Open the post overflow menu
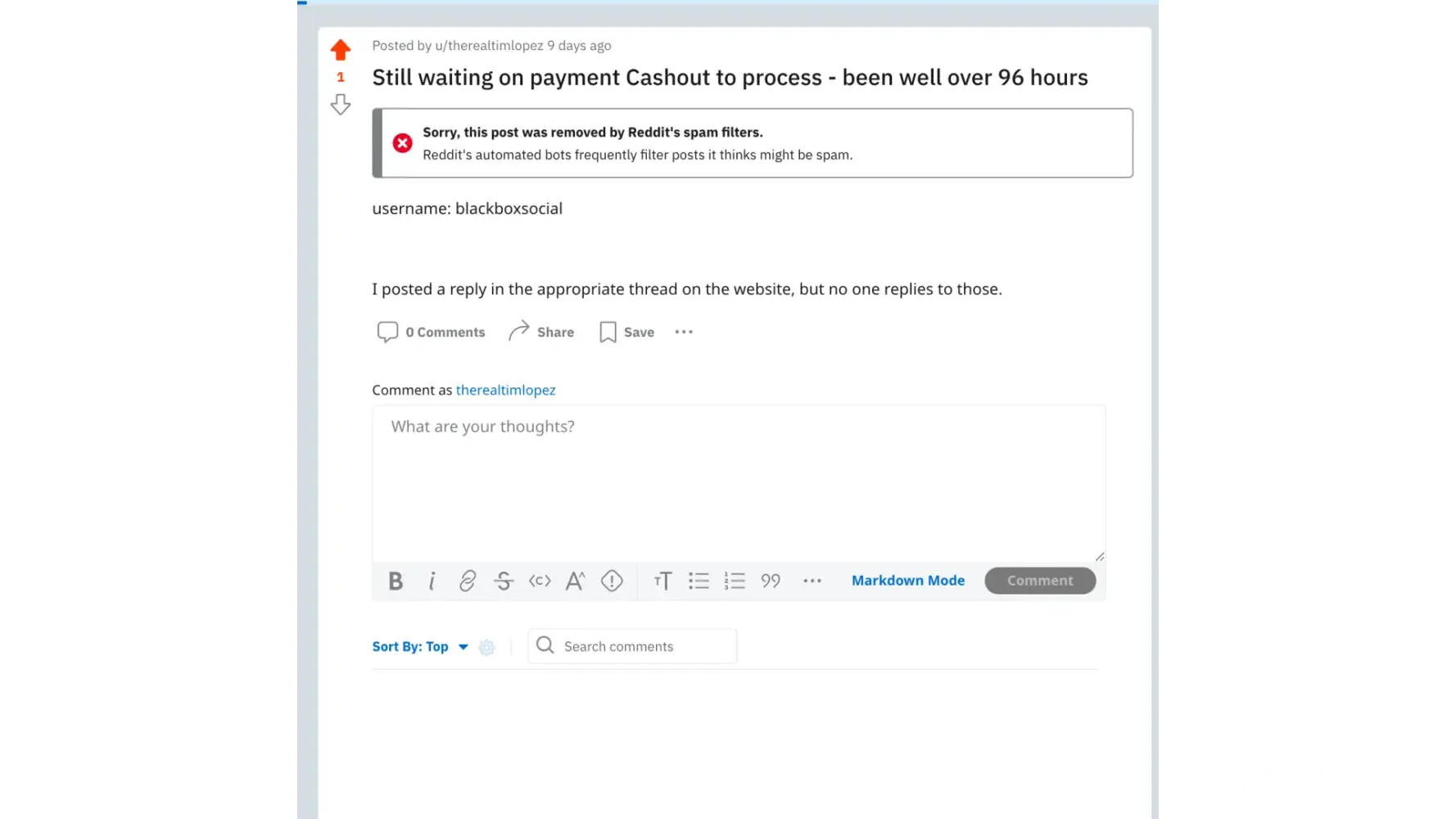This screenshot has width=1456, height=819. (684, 332)
